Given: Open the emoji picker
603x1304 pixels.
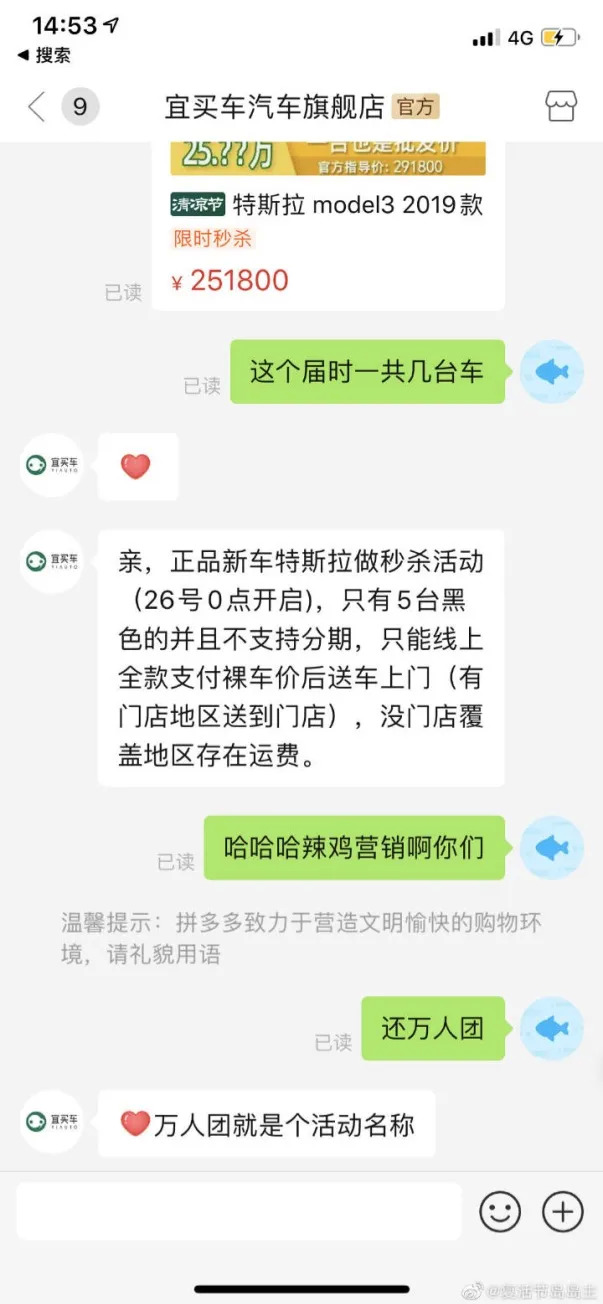Looking at the screenshot, I should click(x=500, y=1212).
